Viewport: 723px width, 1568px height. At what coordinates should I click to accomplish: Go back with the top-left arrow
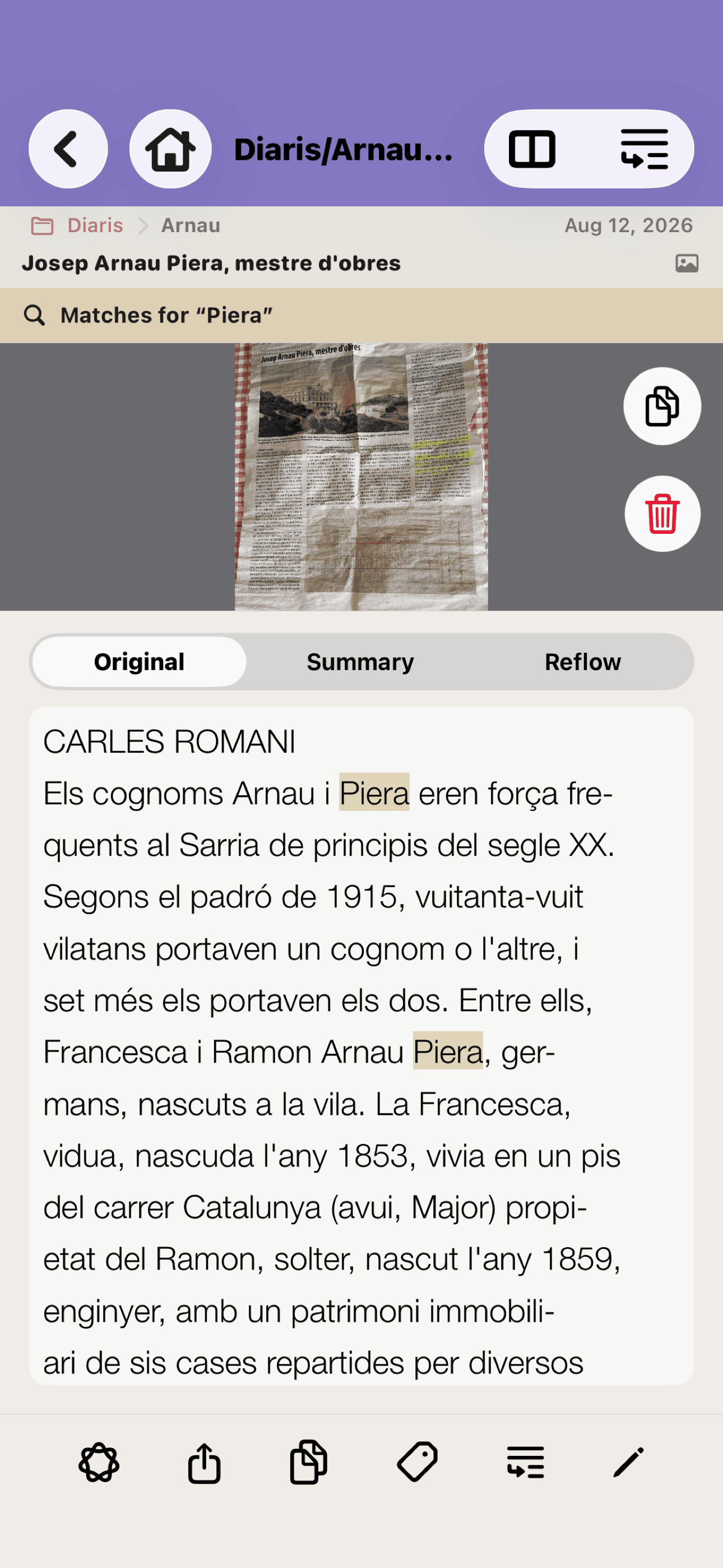click(x=68, y=149)
